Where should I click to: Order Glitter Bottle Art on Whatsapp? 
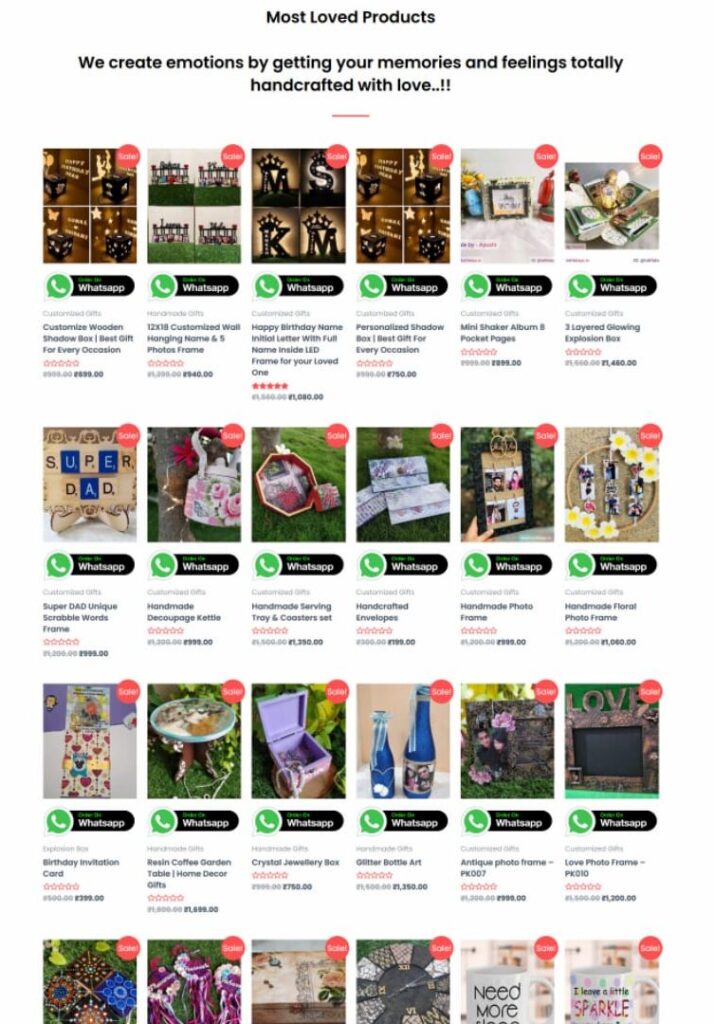pyautogui.click(x=402, y=822)
